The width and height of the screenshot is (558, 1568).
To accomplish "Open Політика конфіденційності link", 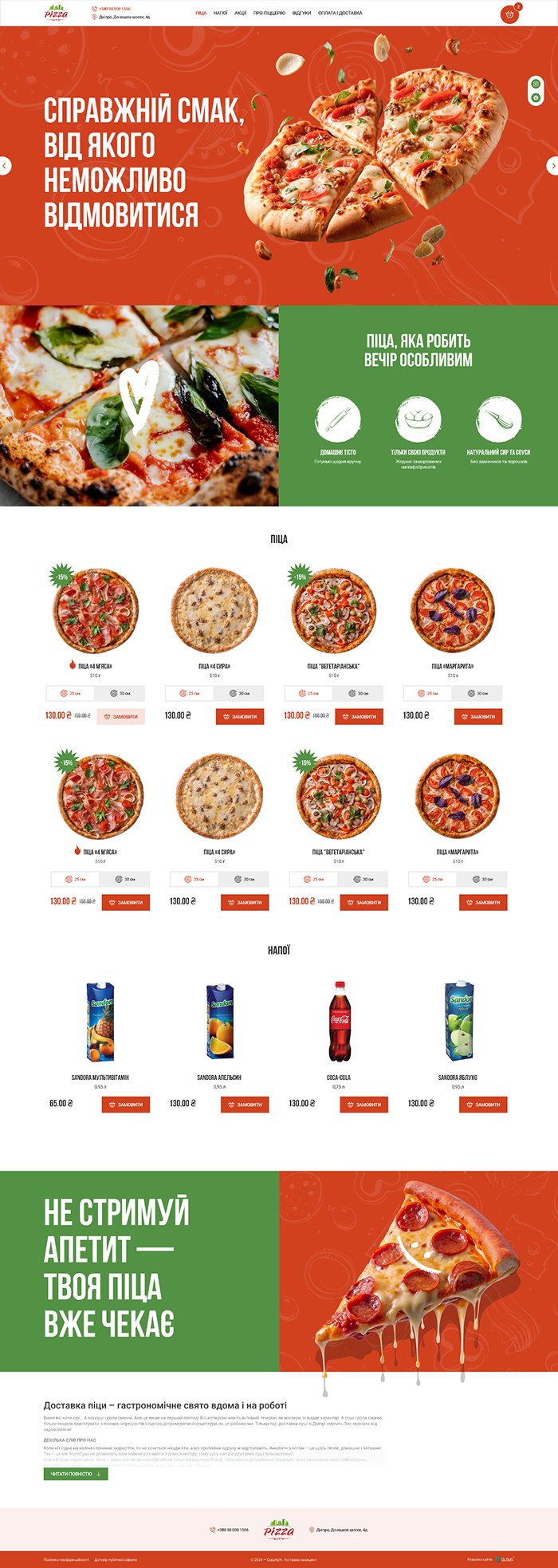I will pos(66,1559).
